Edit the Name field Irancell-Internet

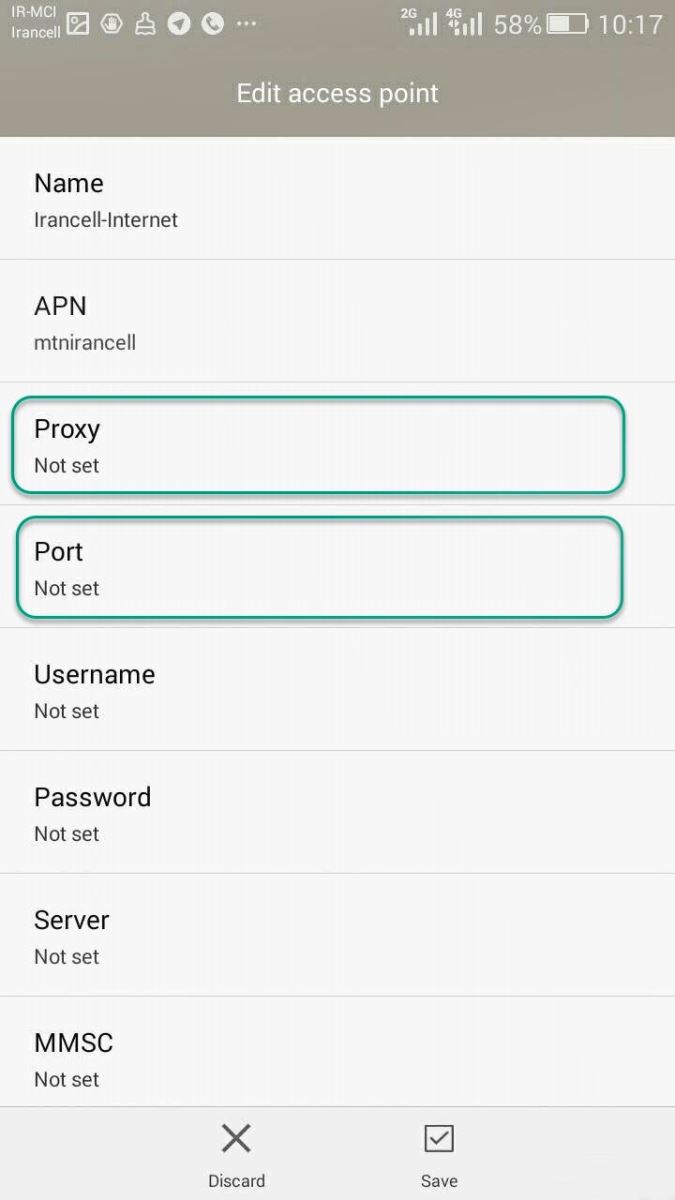337,199
